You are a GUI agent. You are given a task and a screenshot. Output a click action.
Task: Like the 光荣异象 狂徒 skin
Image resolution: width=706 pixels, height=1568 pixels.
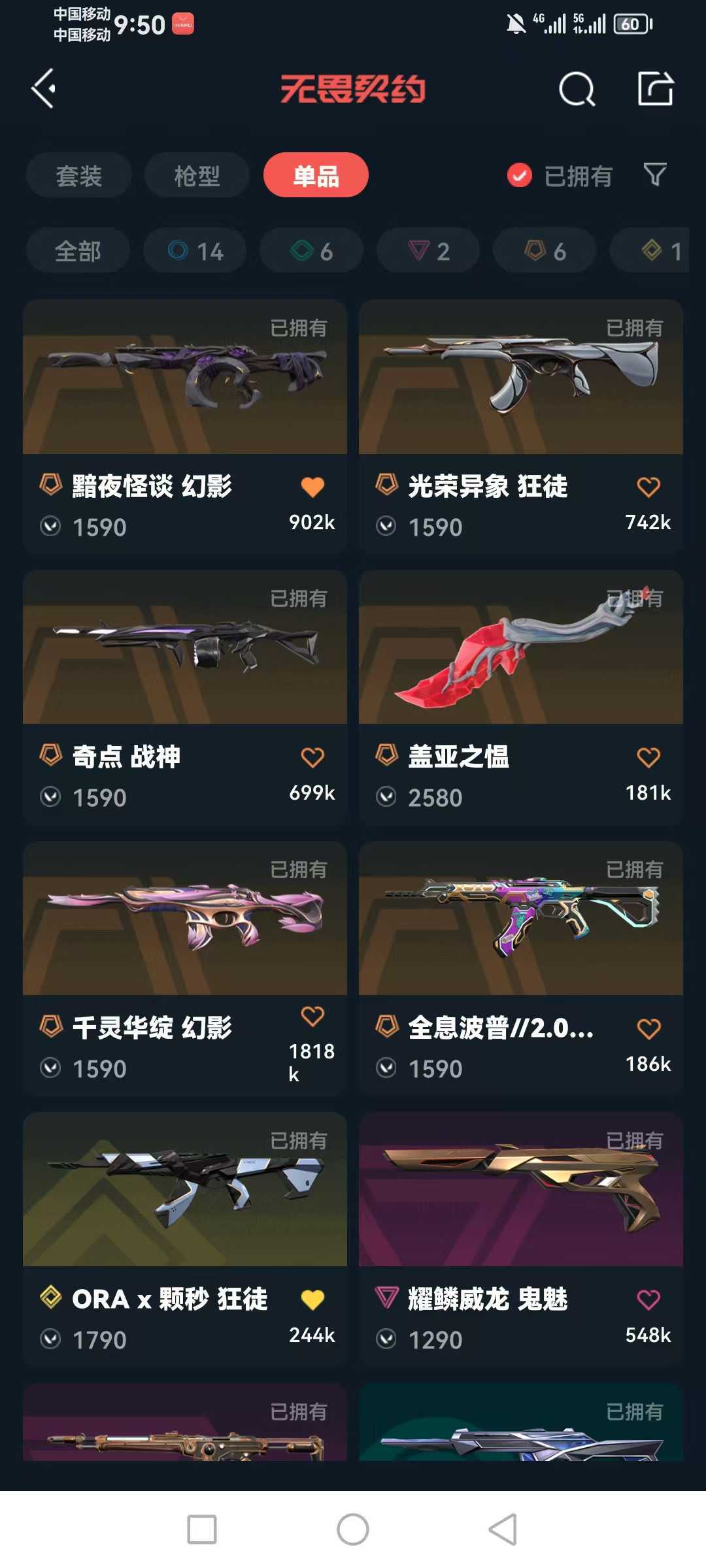coord(648,487)
